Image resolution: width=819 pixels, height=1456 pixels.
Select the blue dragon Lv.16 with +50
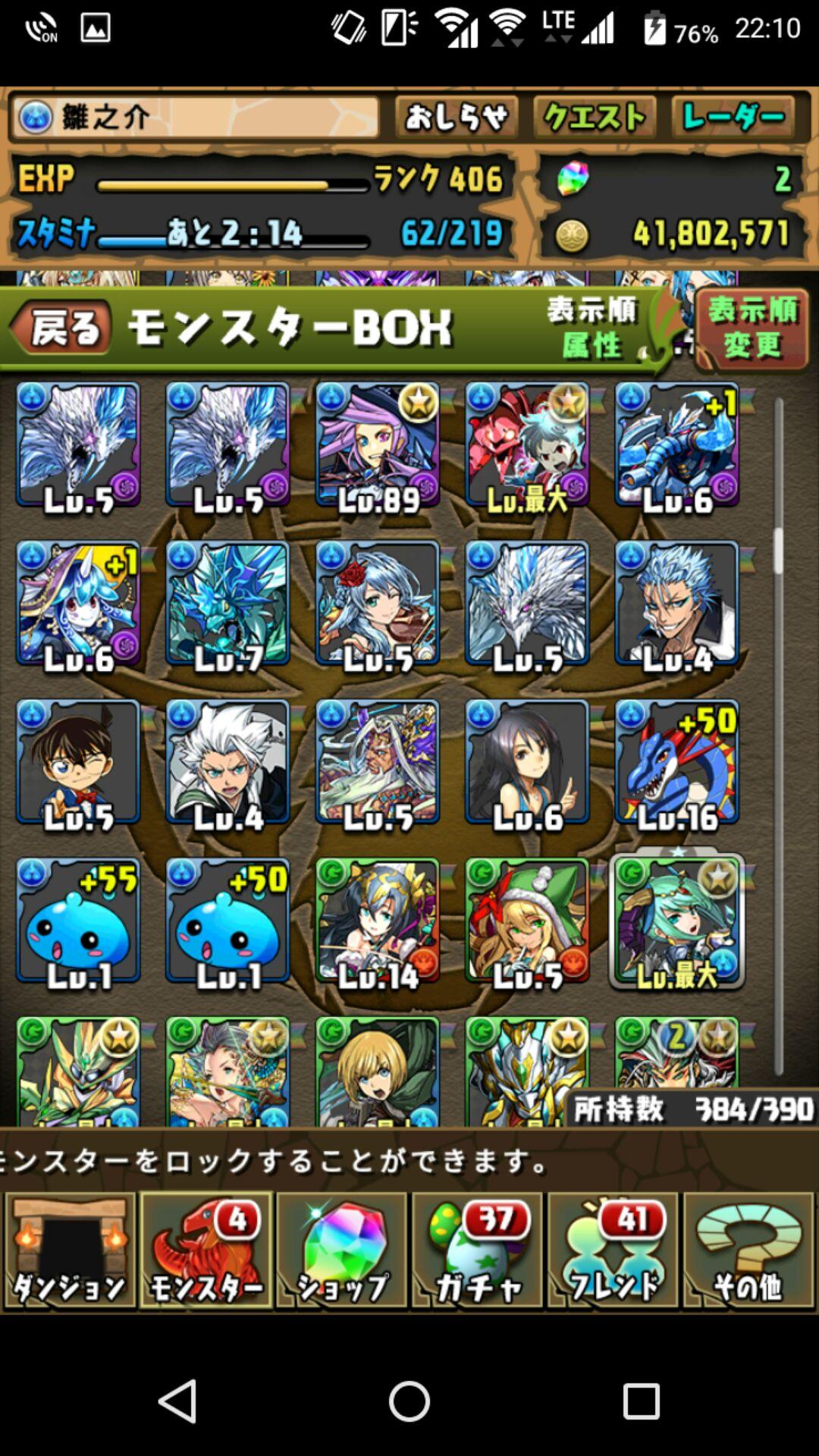677,762
